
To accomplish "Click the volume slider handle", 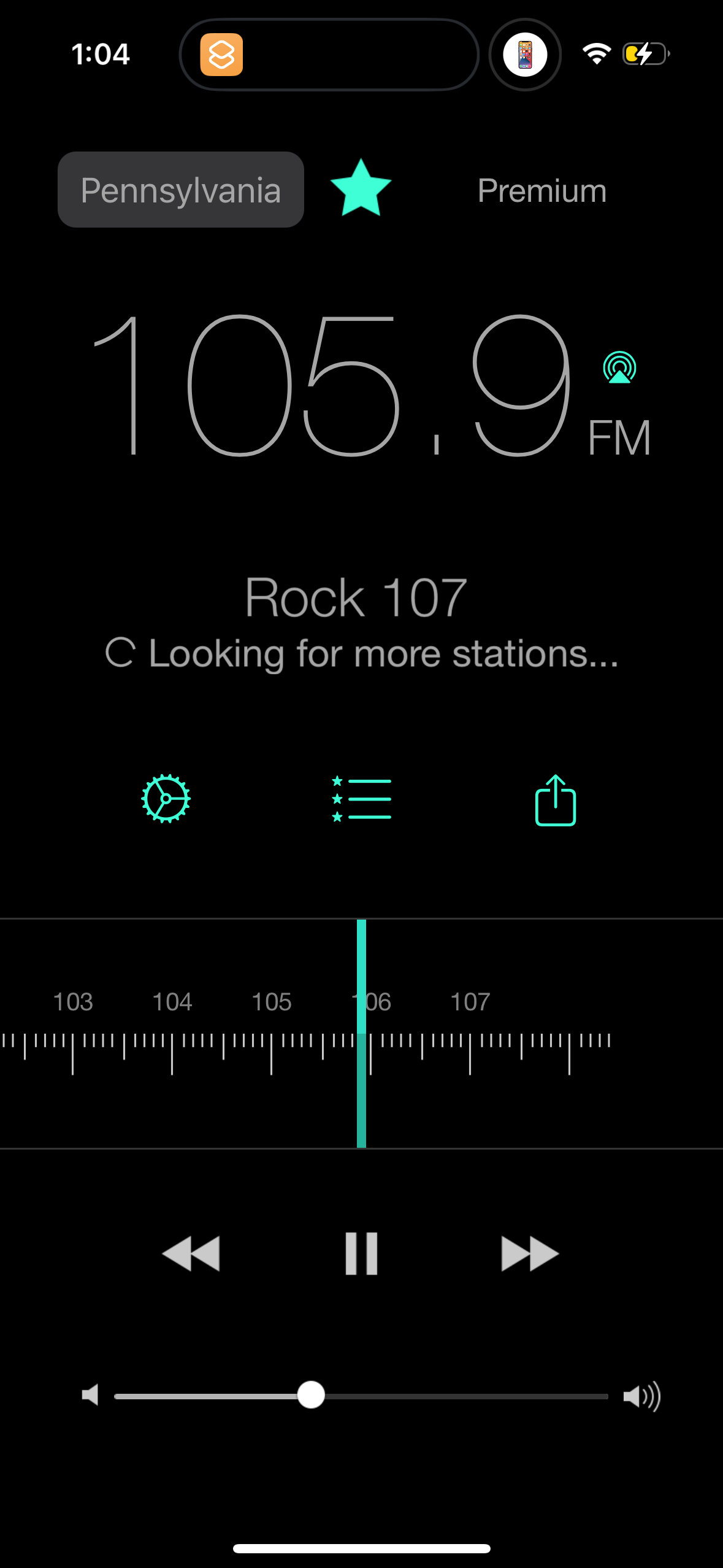I will coord(312,1396).
